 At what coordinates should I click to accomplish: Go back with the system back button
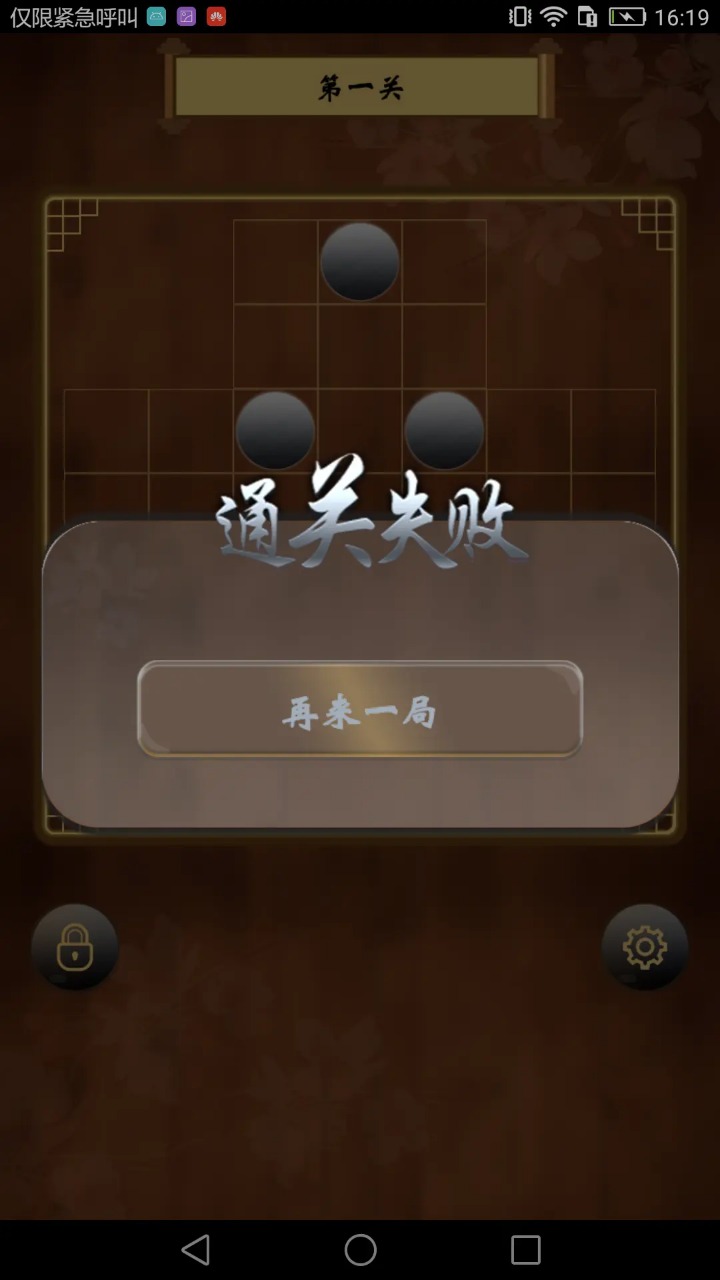pyautogui.click(x=196, y=1249)
